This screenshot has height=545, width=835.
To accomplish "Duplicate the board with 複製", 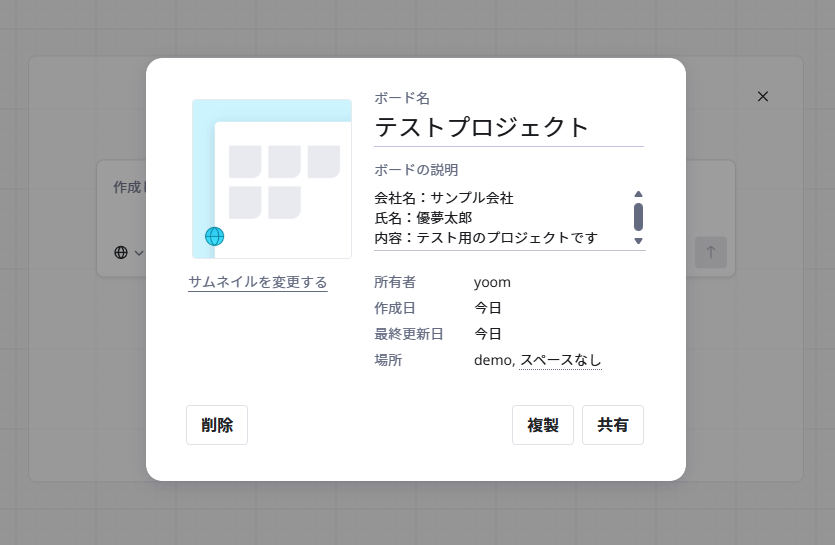I will tap(543, 425).
